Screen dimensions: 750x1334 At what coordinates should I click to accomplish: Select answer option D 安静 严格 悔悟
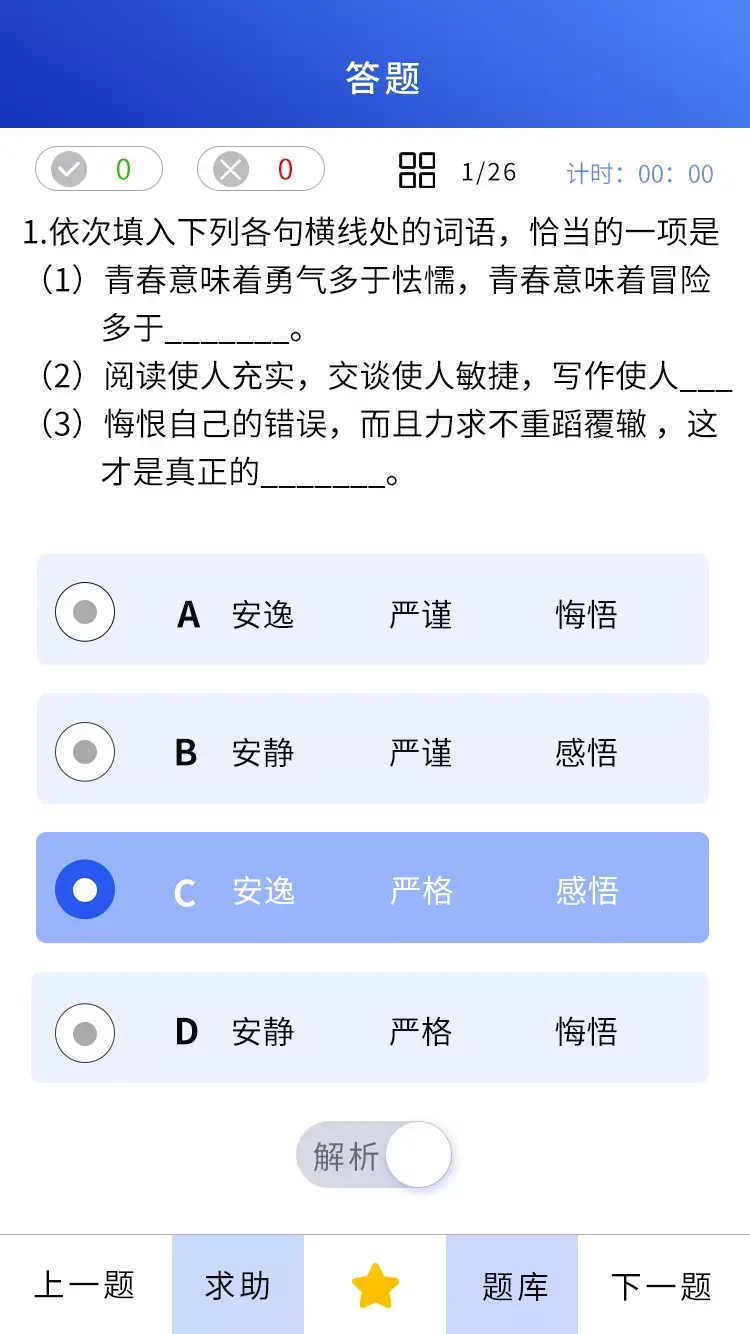(x=372, y=1028)
